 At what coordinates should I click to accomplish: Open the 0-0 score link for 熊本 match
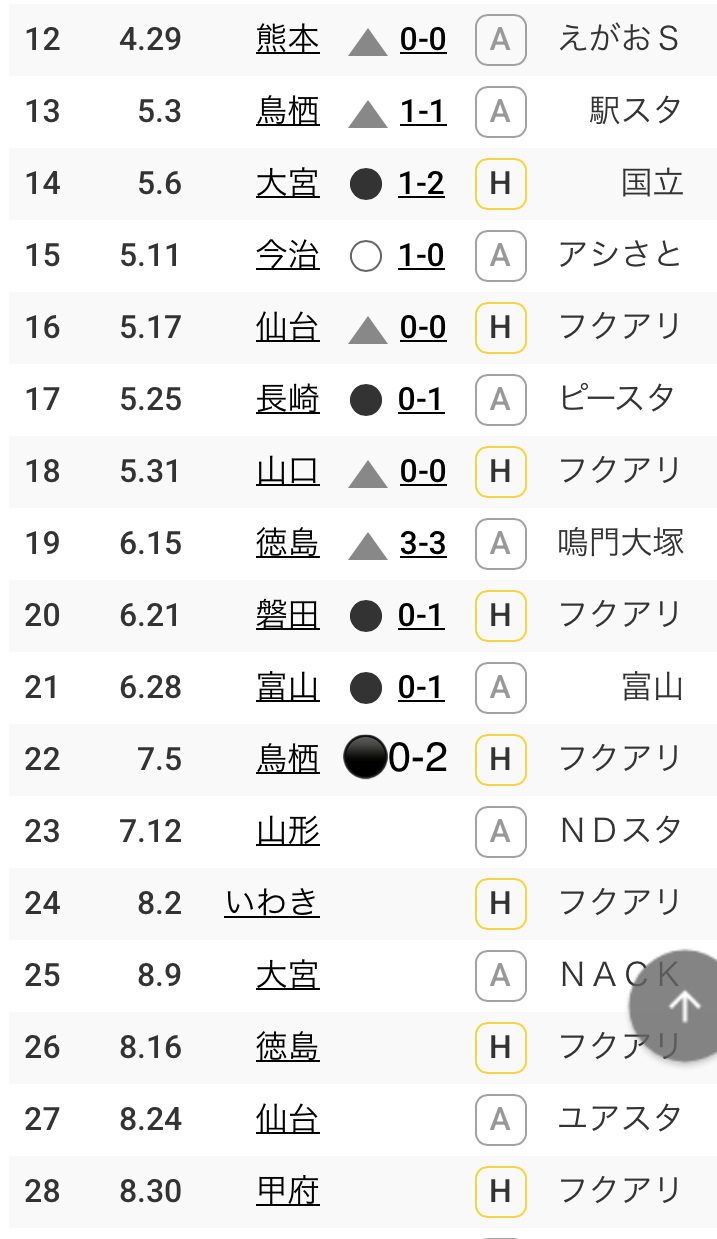coord(423,39)
